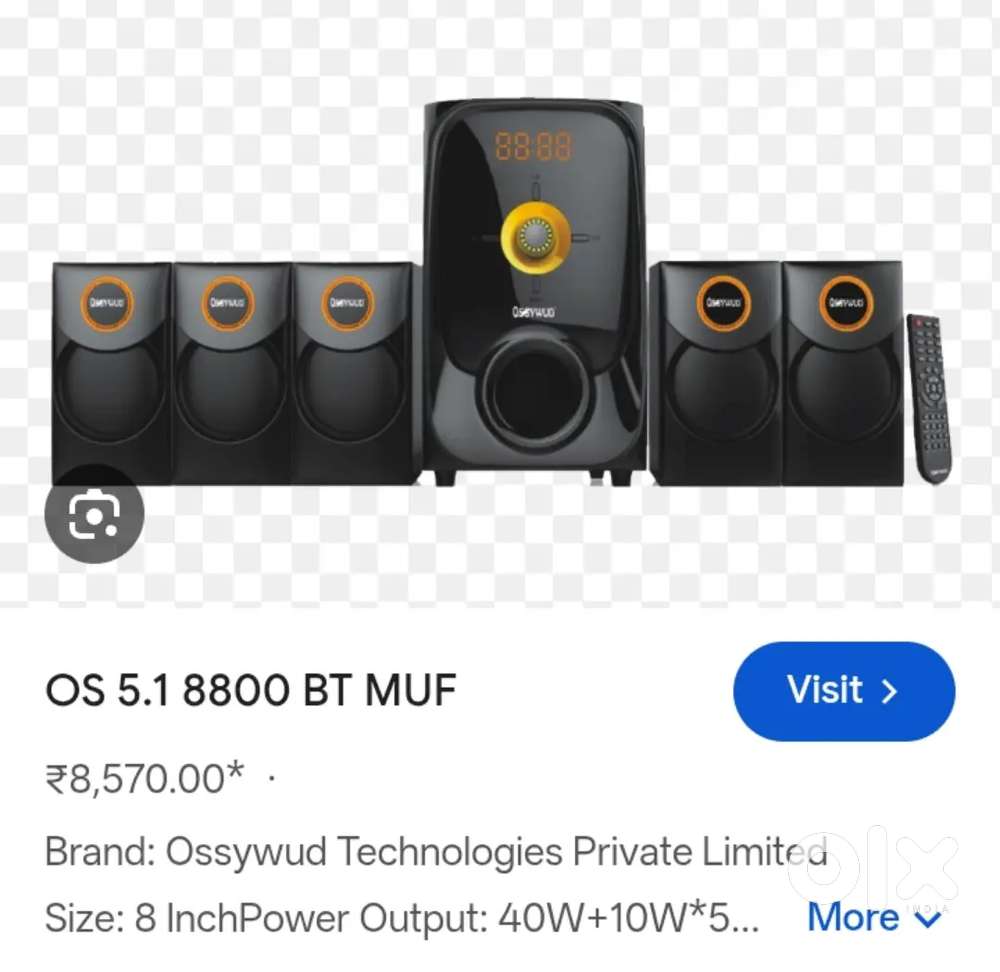The height and width of the screenshot is (972, 1000).
Task: Tap Visit to open the product page
Action: point(844,691)
